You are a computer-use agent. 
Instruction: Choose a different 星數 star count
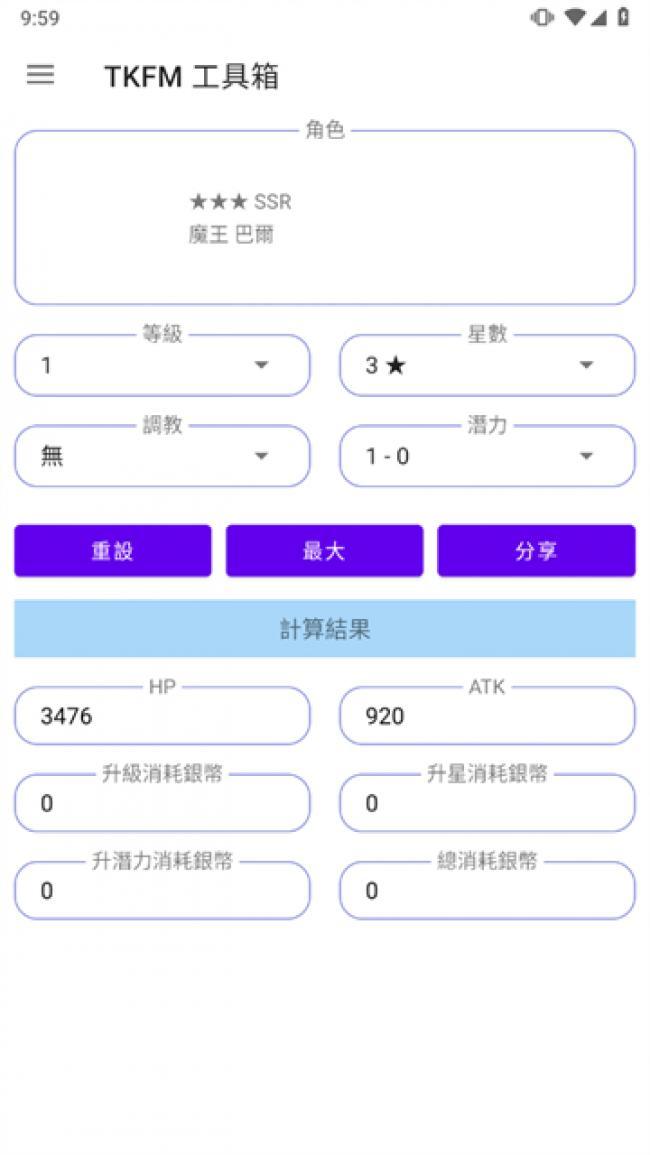(x=487, y=365)
